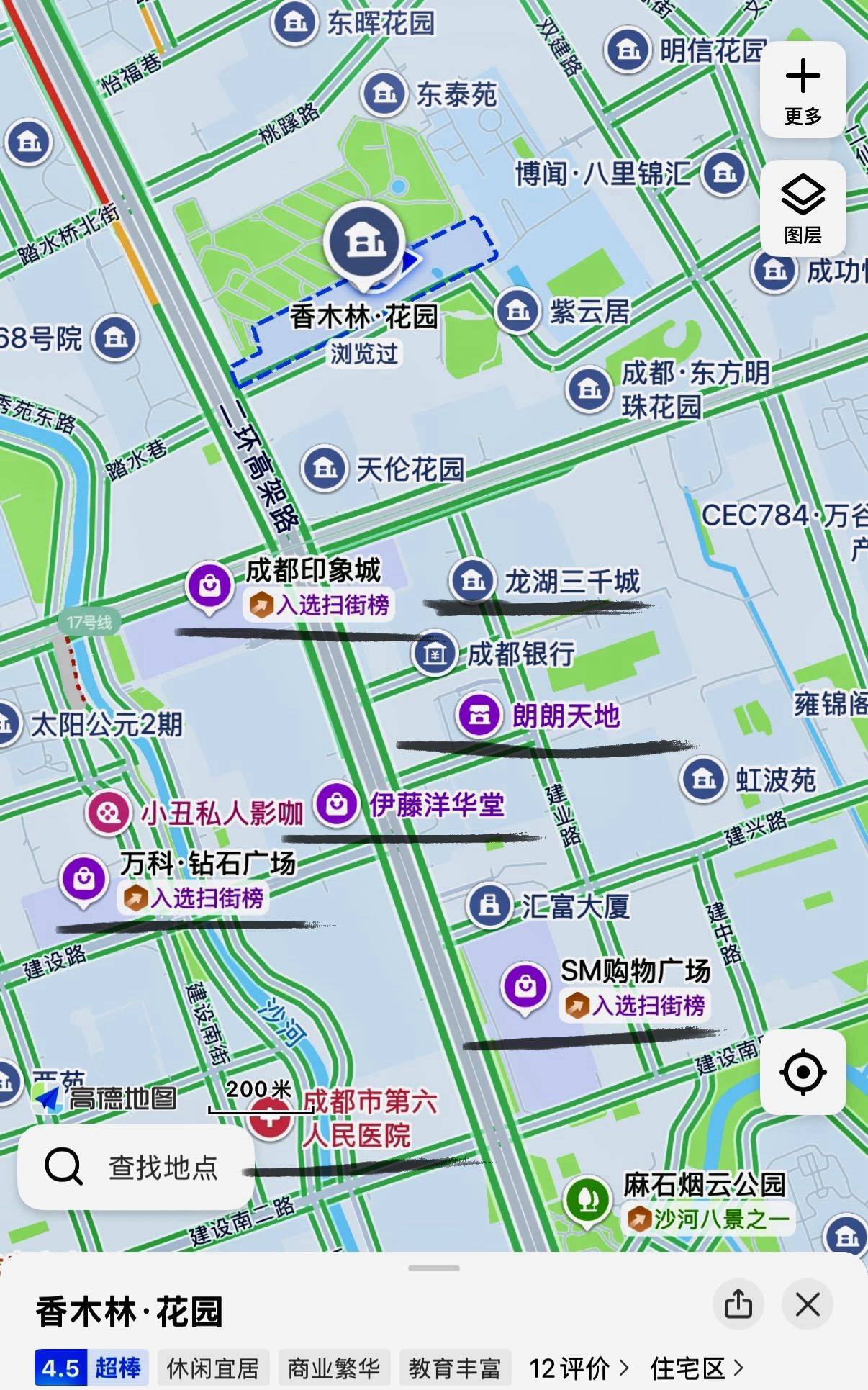Select the 成都印象城 shopping marker
This screenshot has height=1390, width=868.
[x=209, y=585]
